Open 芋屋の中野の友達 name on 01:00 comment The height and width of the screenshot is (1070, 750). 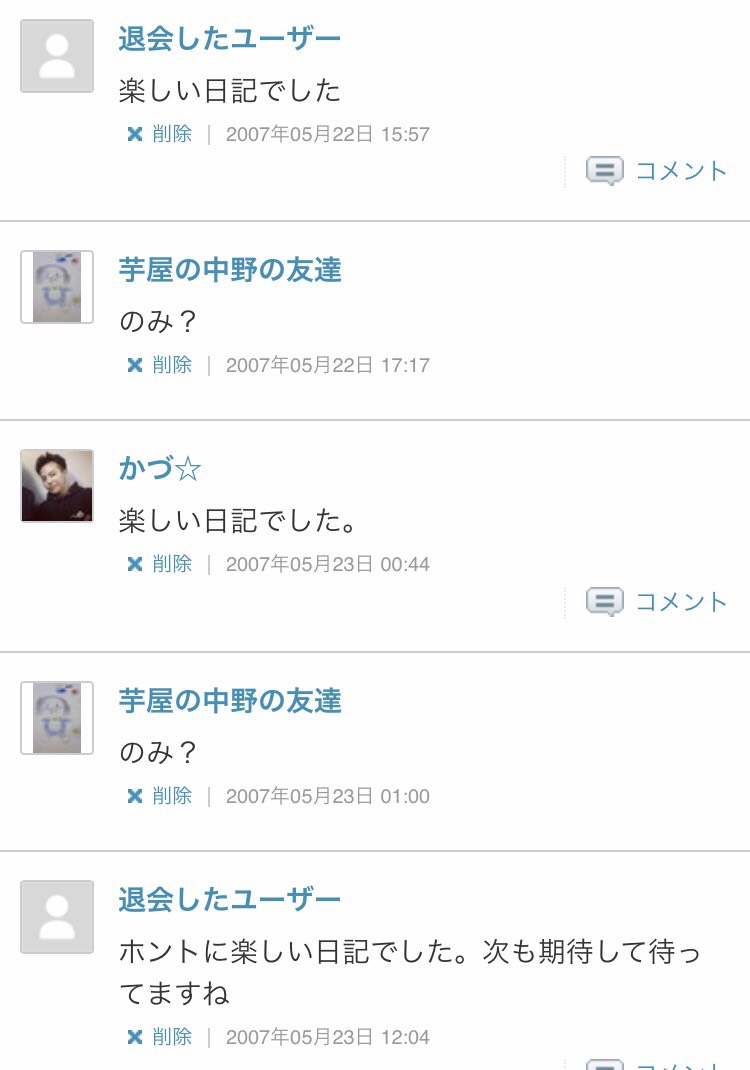tap(230, 701)
